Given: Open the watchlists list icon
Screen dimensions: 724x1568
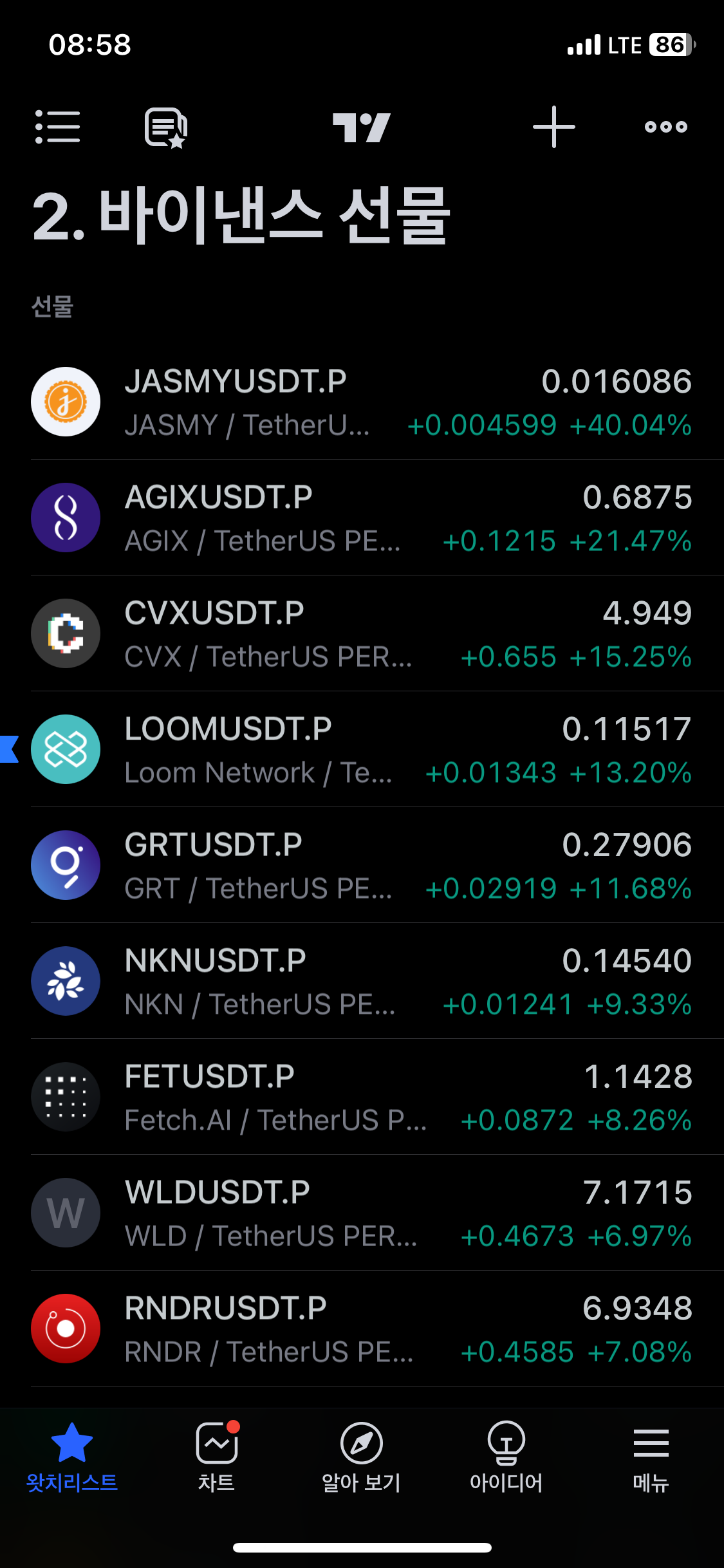Looking at the screenshot, I should (58, 127).
